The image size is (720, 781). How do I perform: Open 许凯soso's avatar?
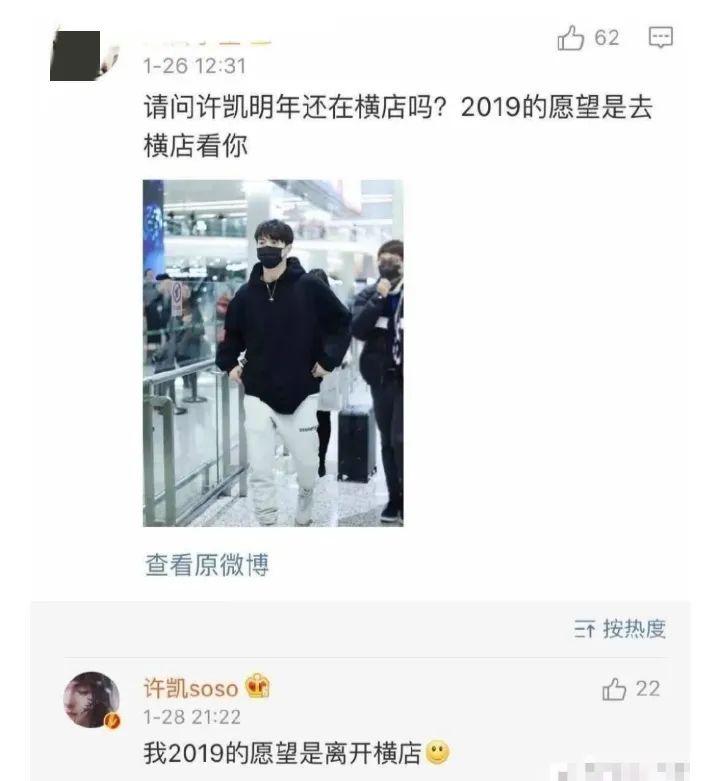pos(92,699)
